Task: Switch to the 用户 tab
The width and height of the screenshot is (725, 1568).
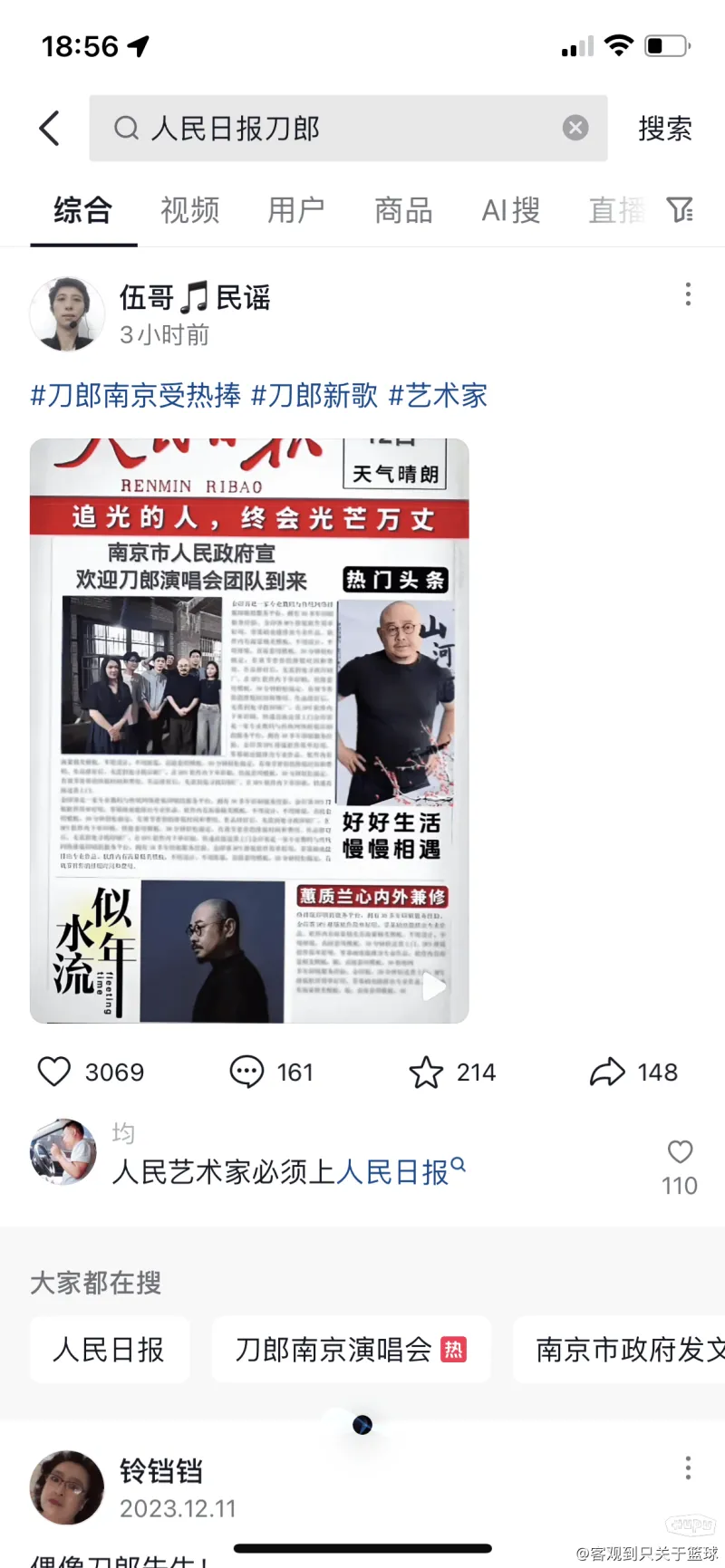Action: point(295,210)
